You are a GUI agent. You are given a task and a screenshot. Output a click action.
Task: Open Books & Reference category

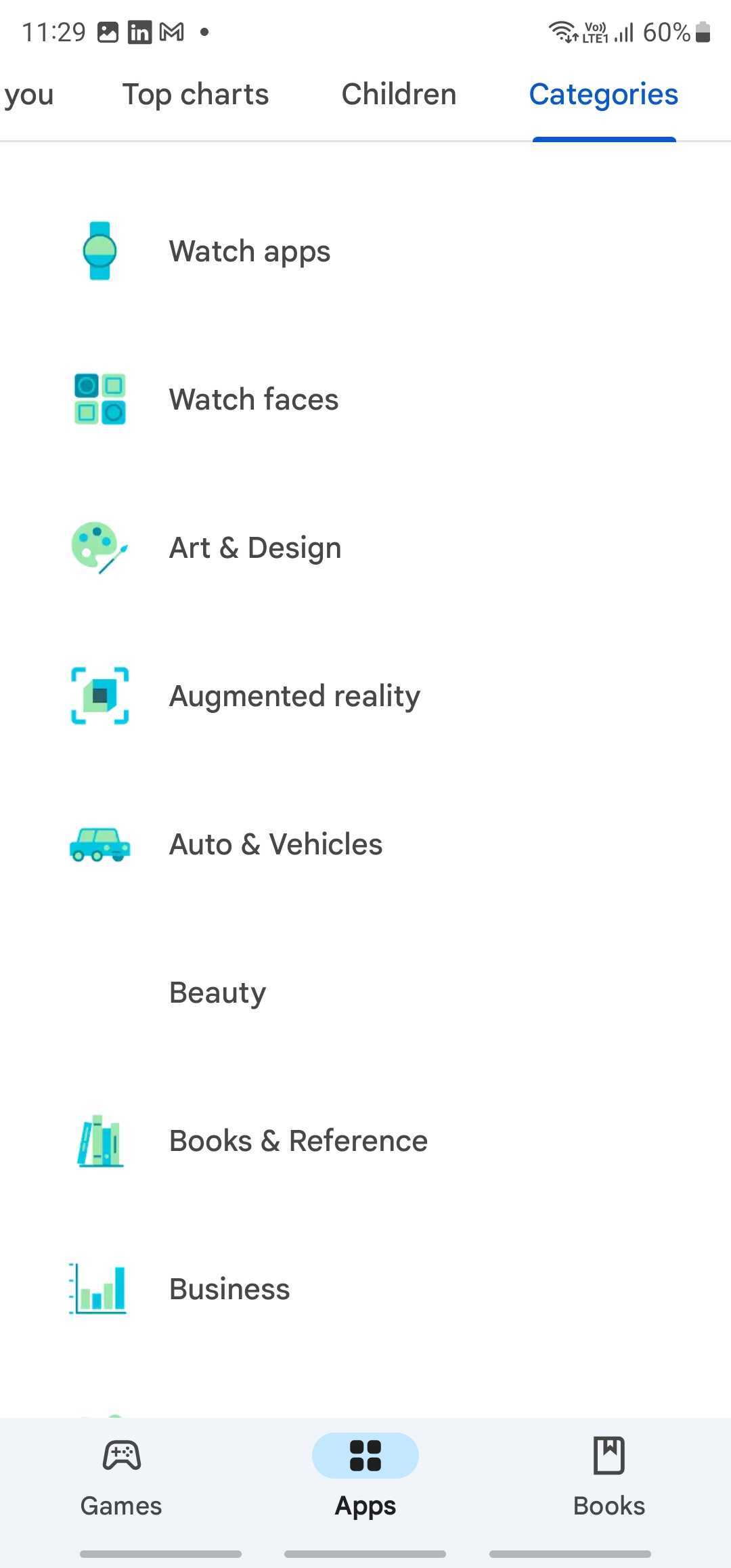click(298, 1141)
